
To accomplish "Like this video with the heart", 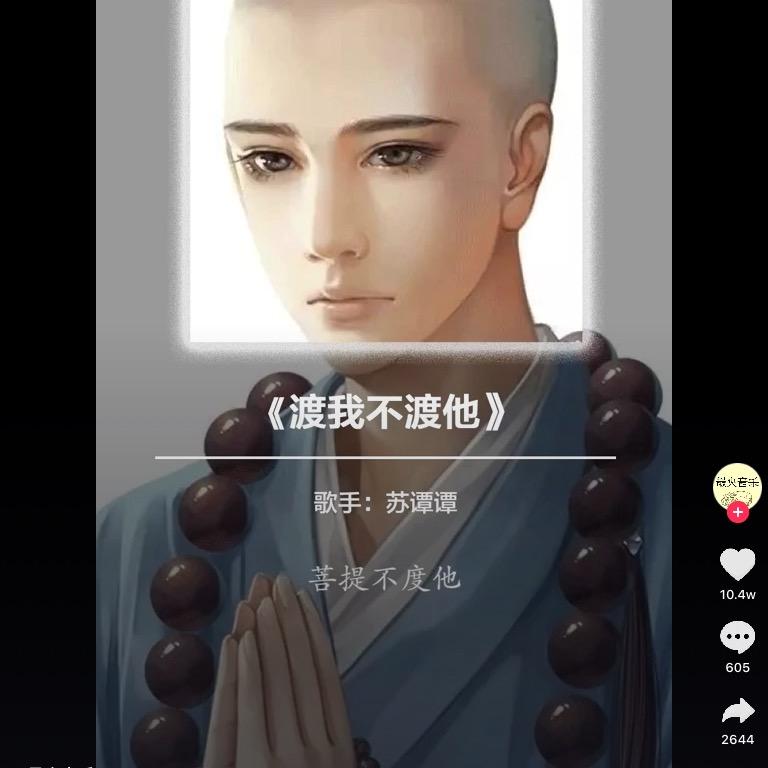I will click(x=737, y=564).
